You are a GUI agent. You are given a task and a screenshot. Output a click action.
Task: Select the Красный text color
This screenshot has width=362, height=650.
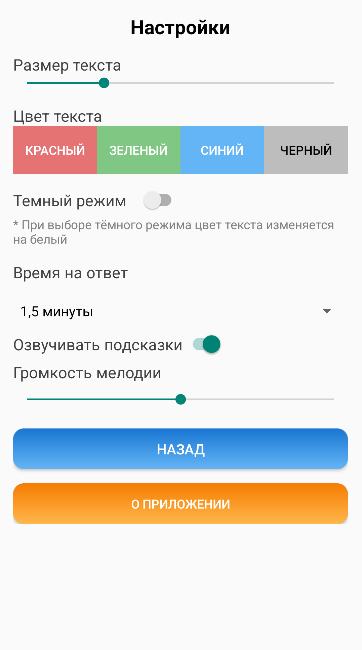click(x=55, y=150)
